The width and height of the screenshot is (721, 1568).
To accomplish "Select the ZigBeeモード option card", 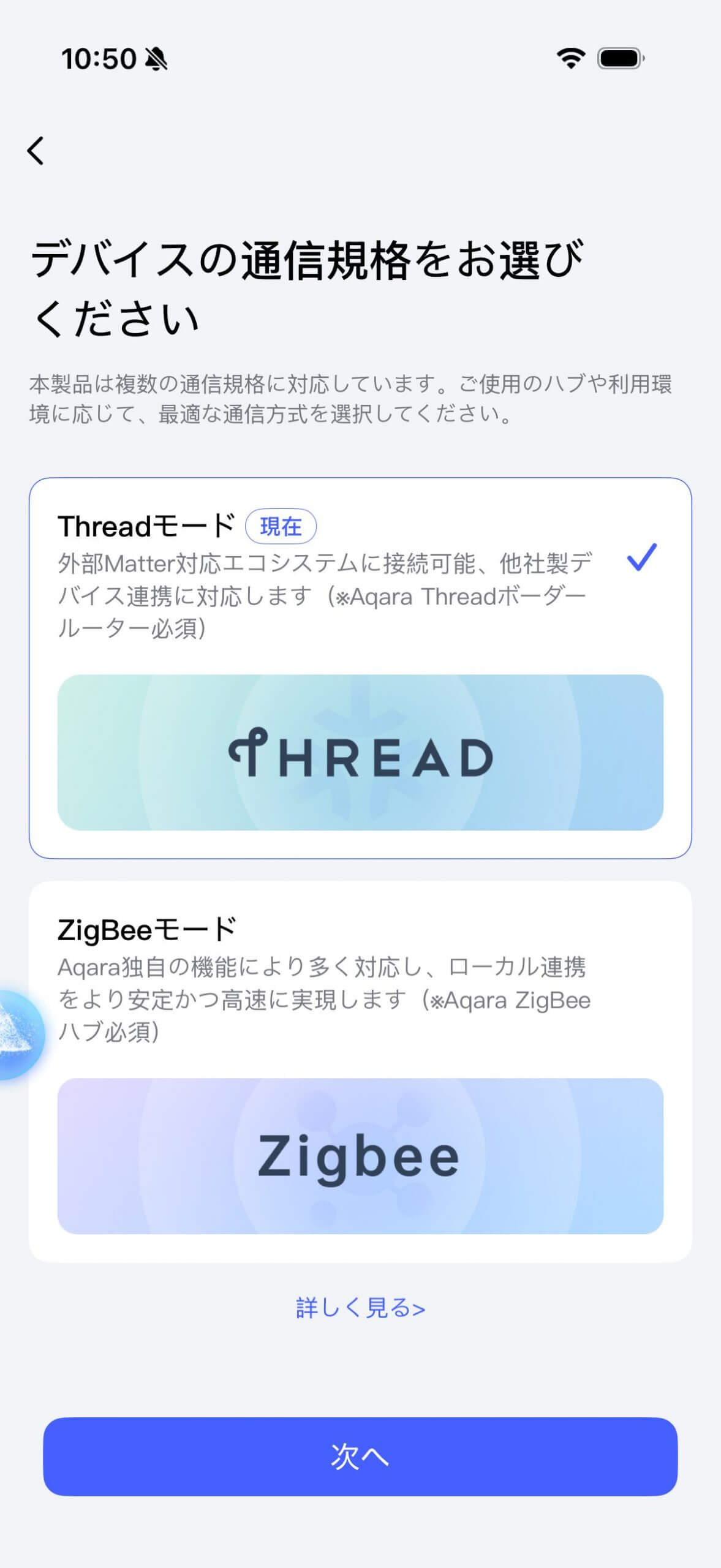I will tap(360, 1072).
